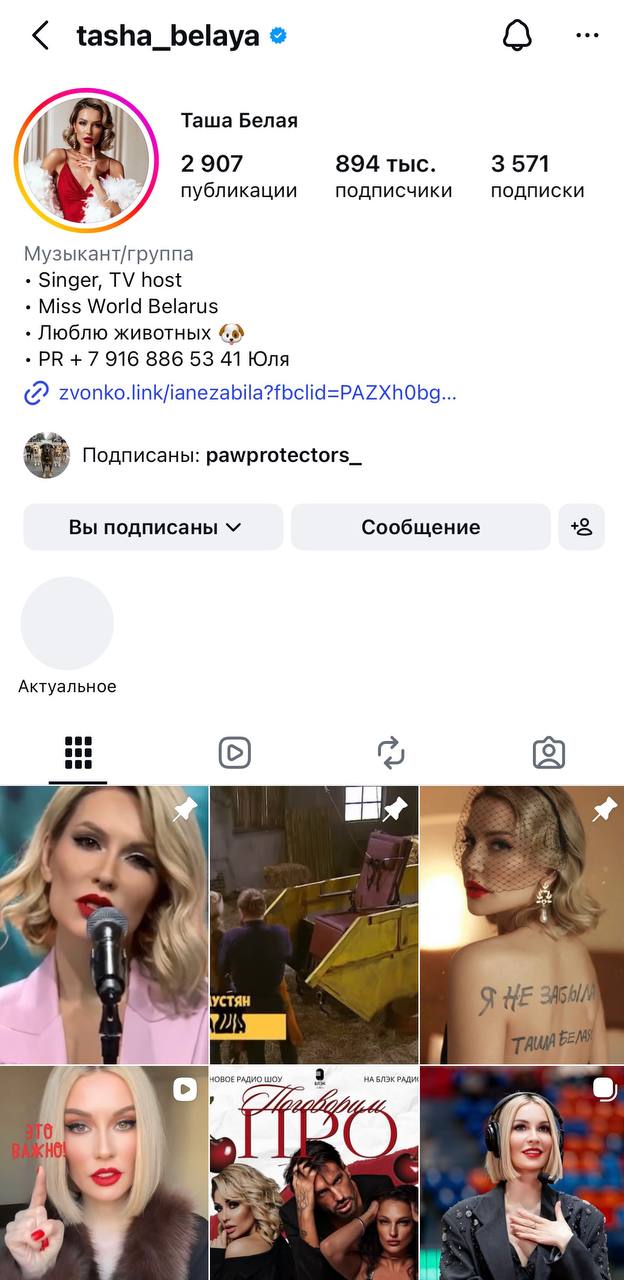
Task: Go back from tasha_belaya profile
Action: (40, 36)
